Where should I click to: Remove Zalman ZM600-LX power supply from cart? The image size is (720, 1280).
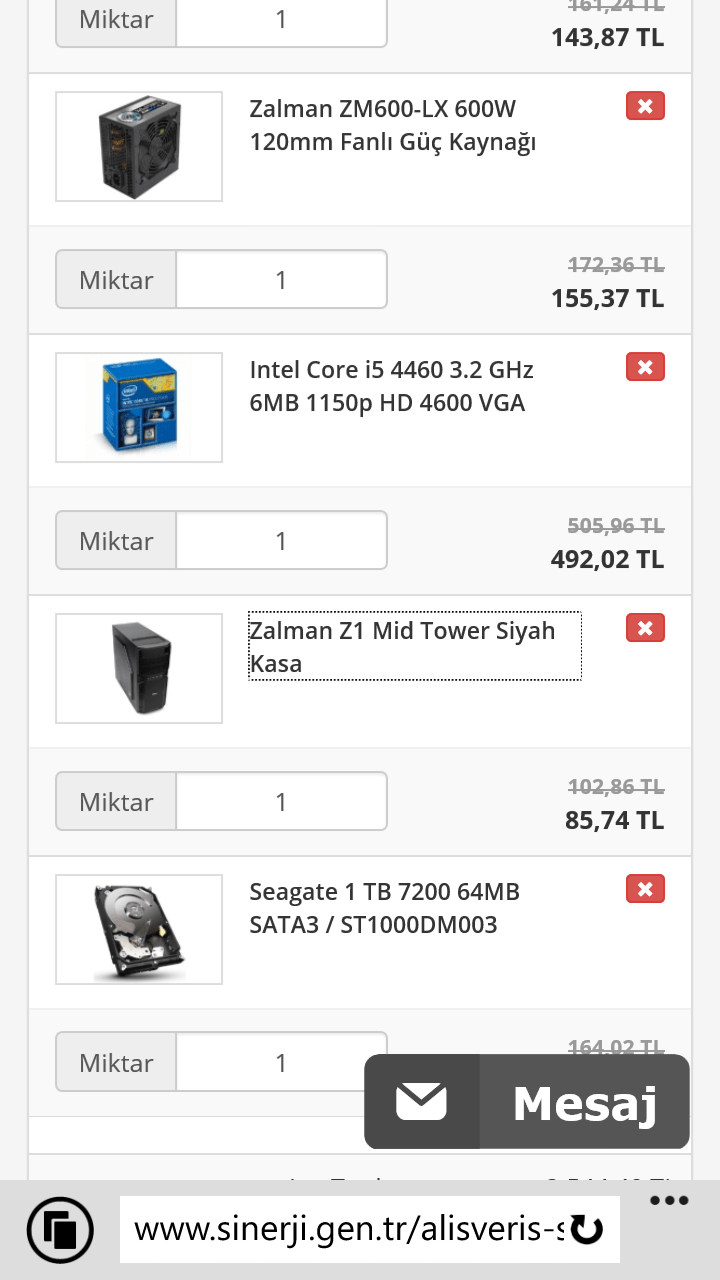point(645,106)
